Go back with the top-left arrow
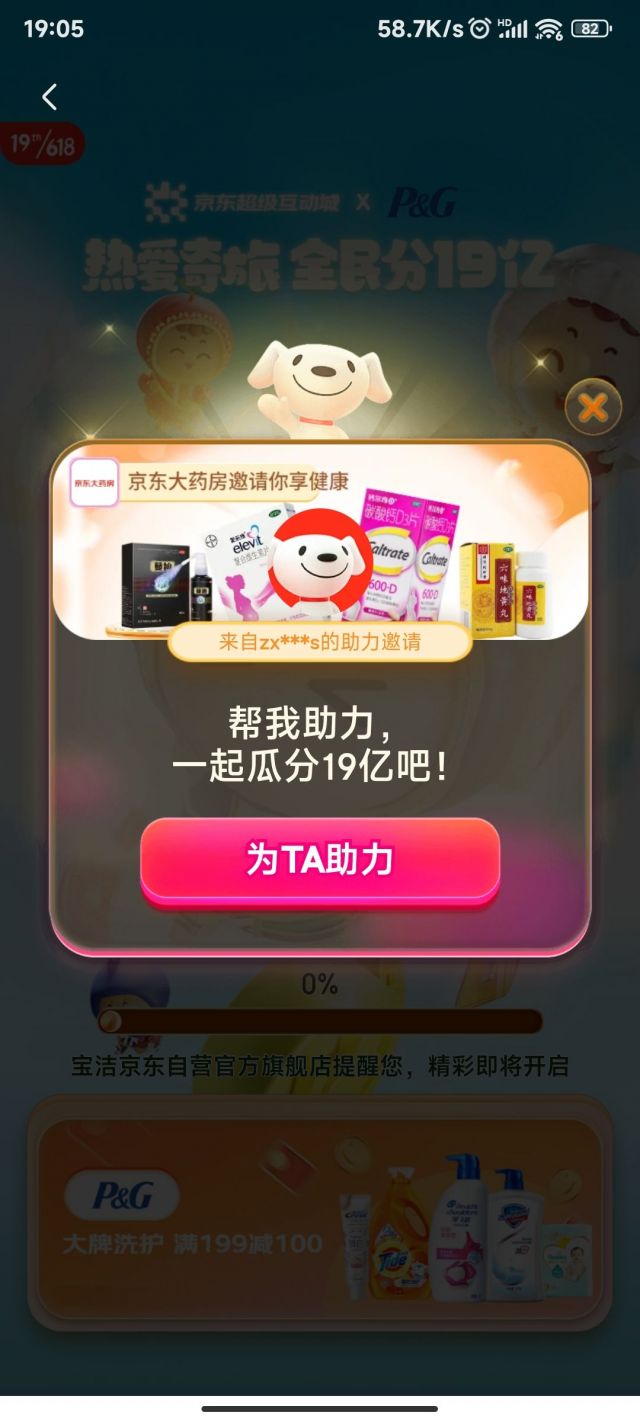This screenshot has width=640, height=1422. click(49, 96)
